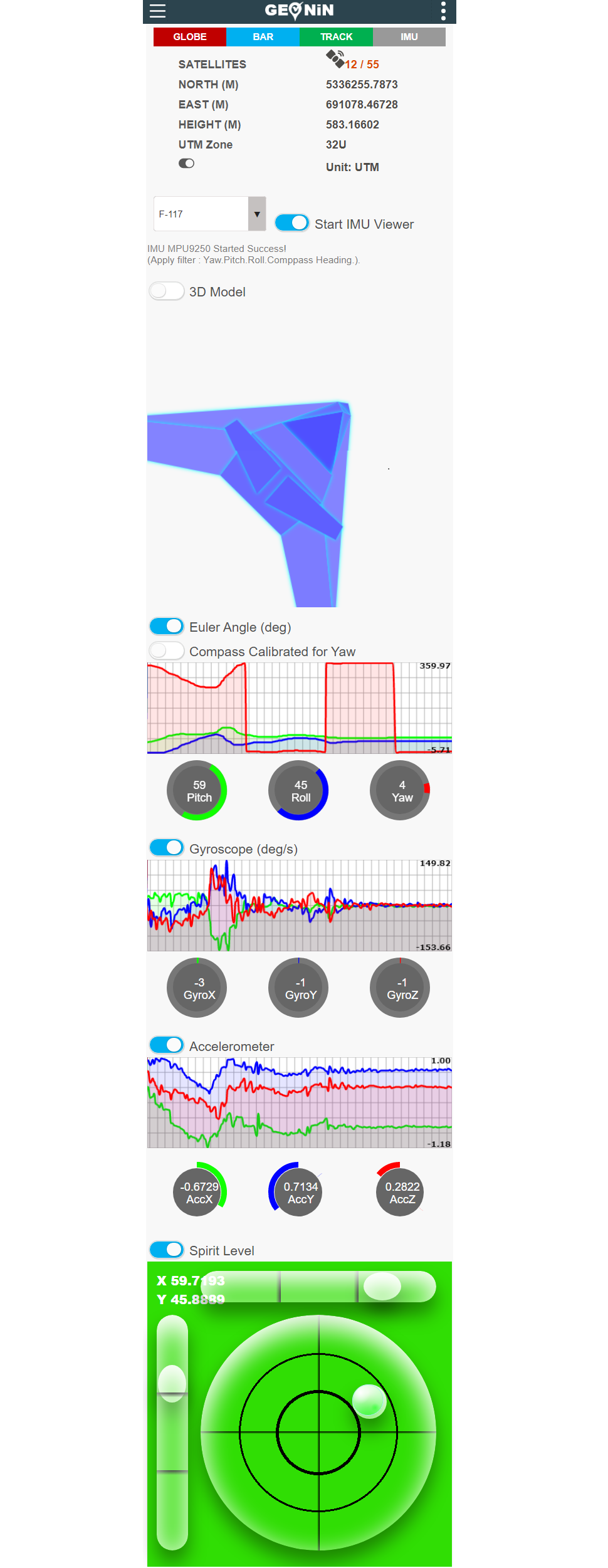The image size is (608, 1568).
Task: Turn off the Spirit Level toggle
Action: (167, 1250)
